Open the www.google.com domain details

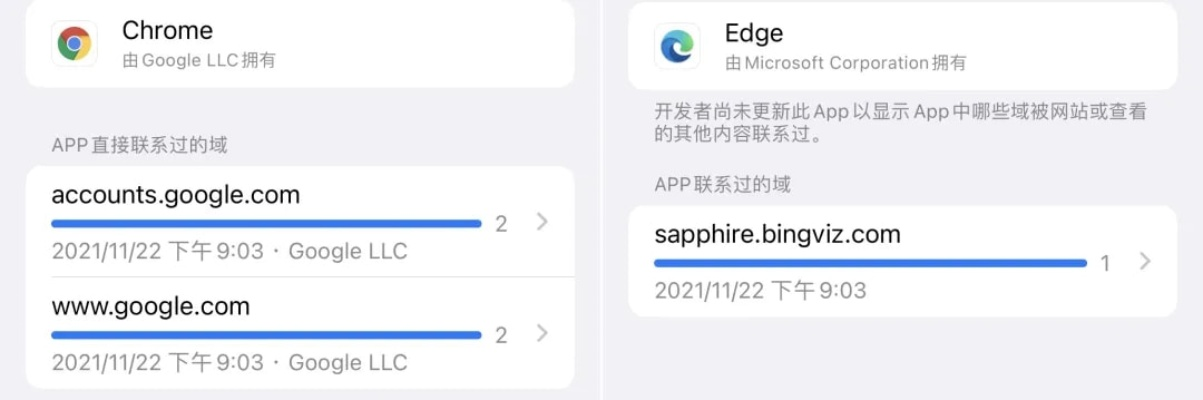click(x=300, y=333)
